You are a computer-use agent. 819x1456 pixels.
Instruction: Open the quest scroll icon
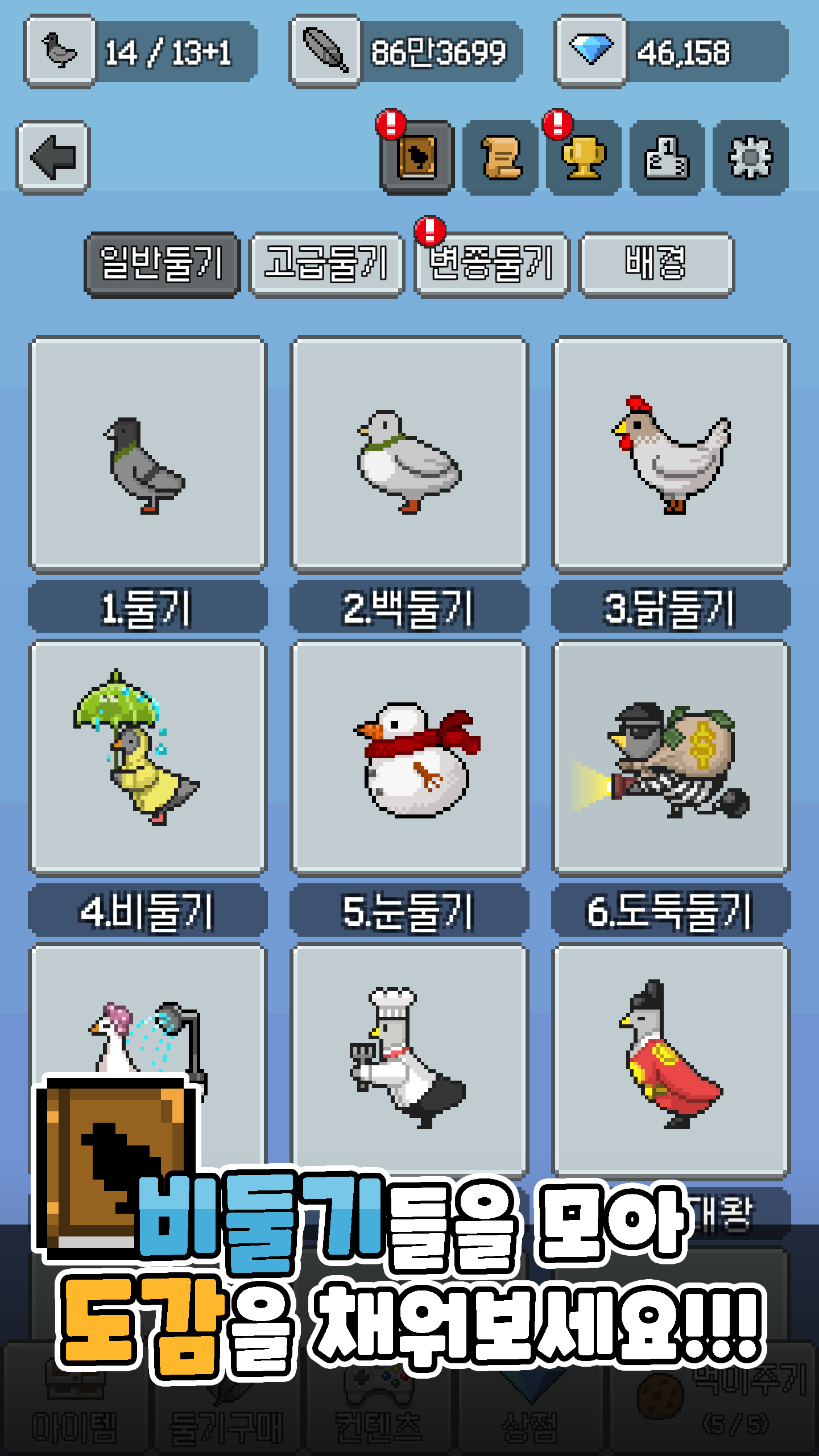(x=502, y=158)
